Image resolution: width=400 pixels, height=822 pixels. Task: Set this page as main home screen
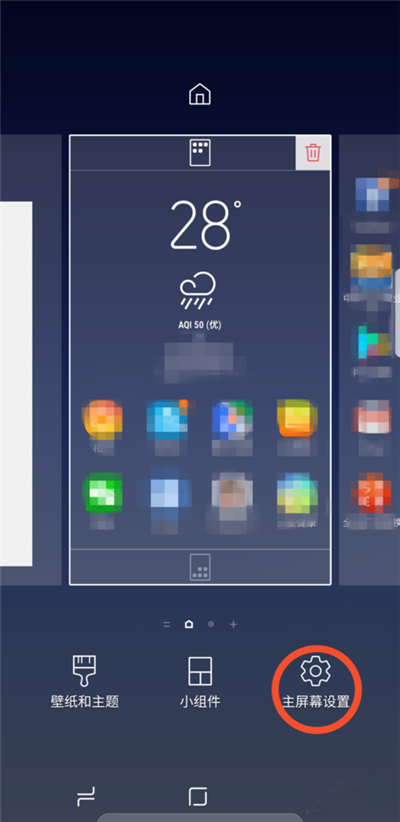(x=200, y=95)
